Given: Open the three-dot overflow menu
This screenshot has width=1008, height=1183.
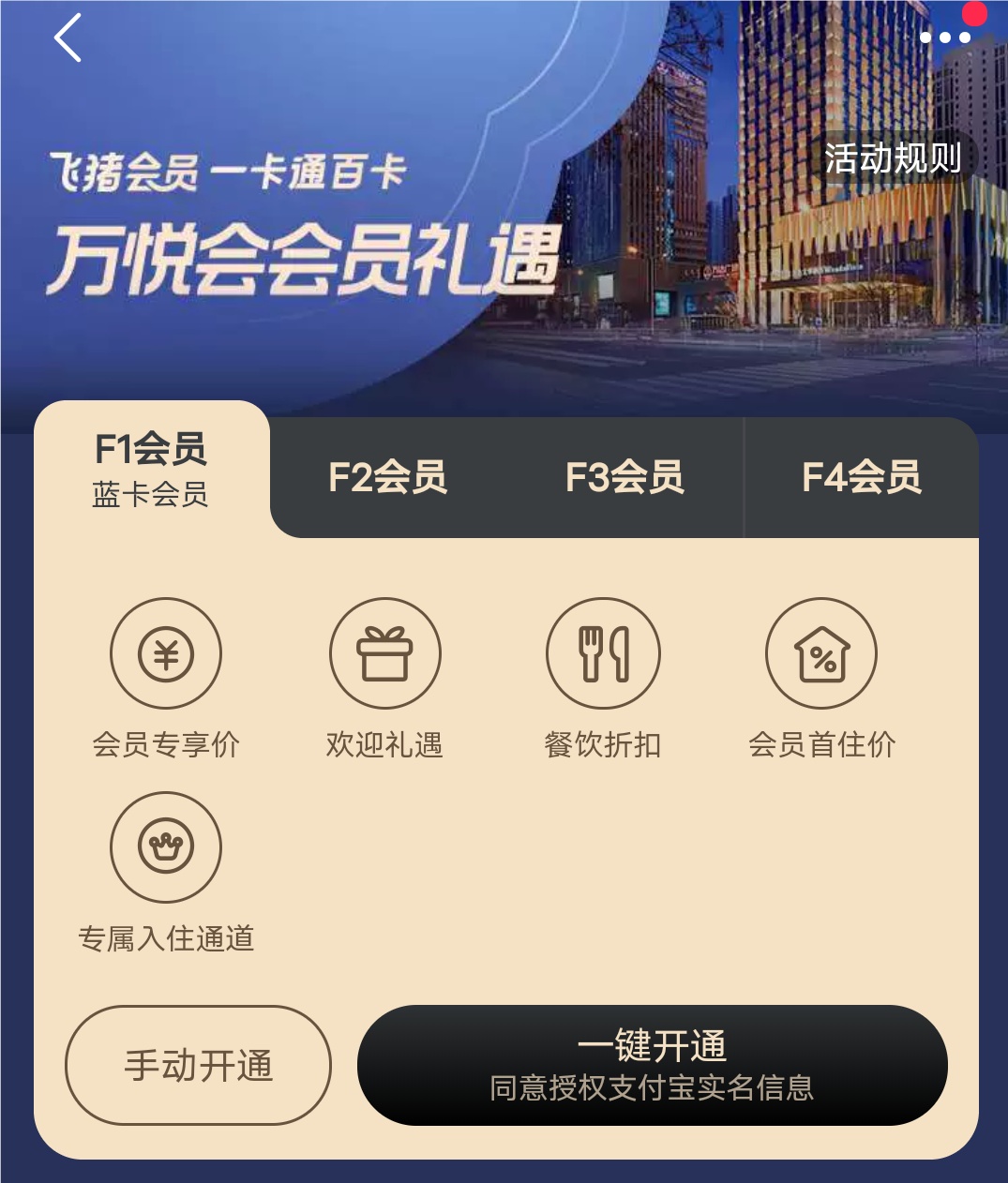Looking at the screenshot, I should coord(944,37).
